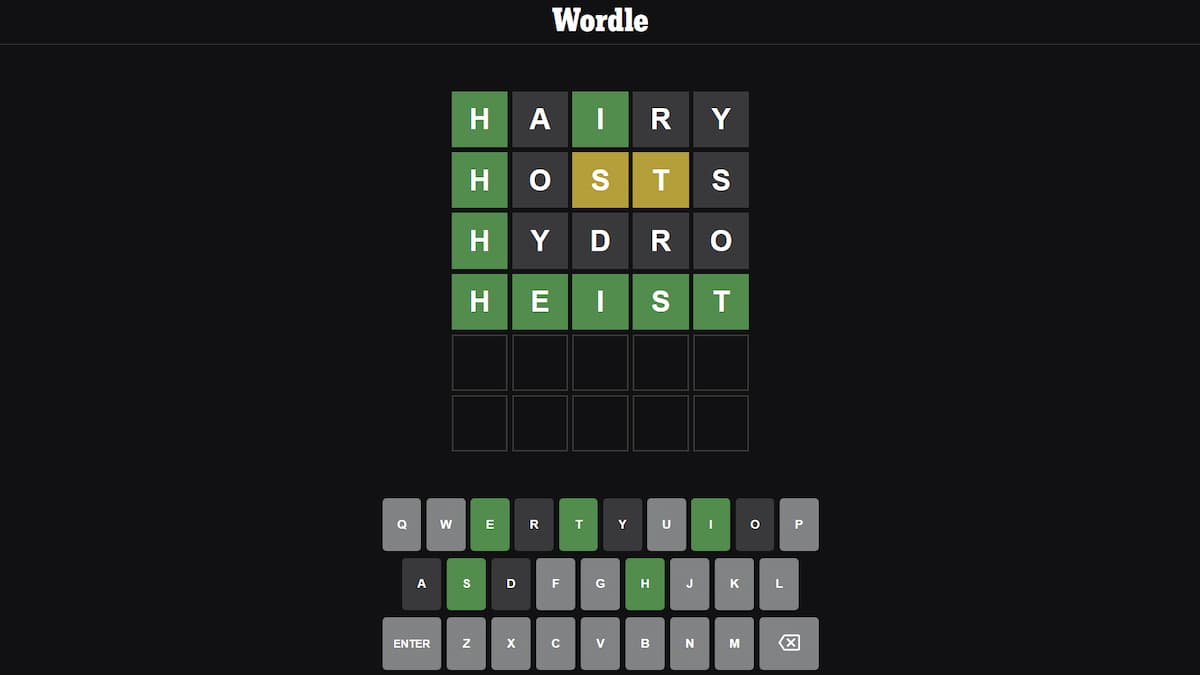The height and width of the screenshot is (675, 1200).
Task: Tap the letter Z key
Action: tap(466, 643)
